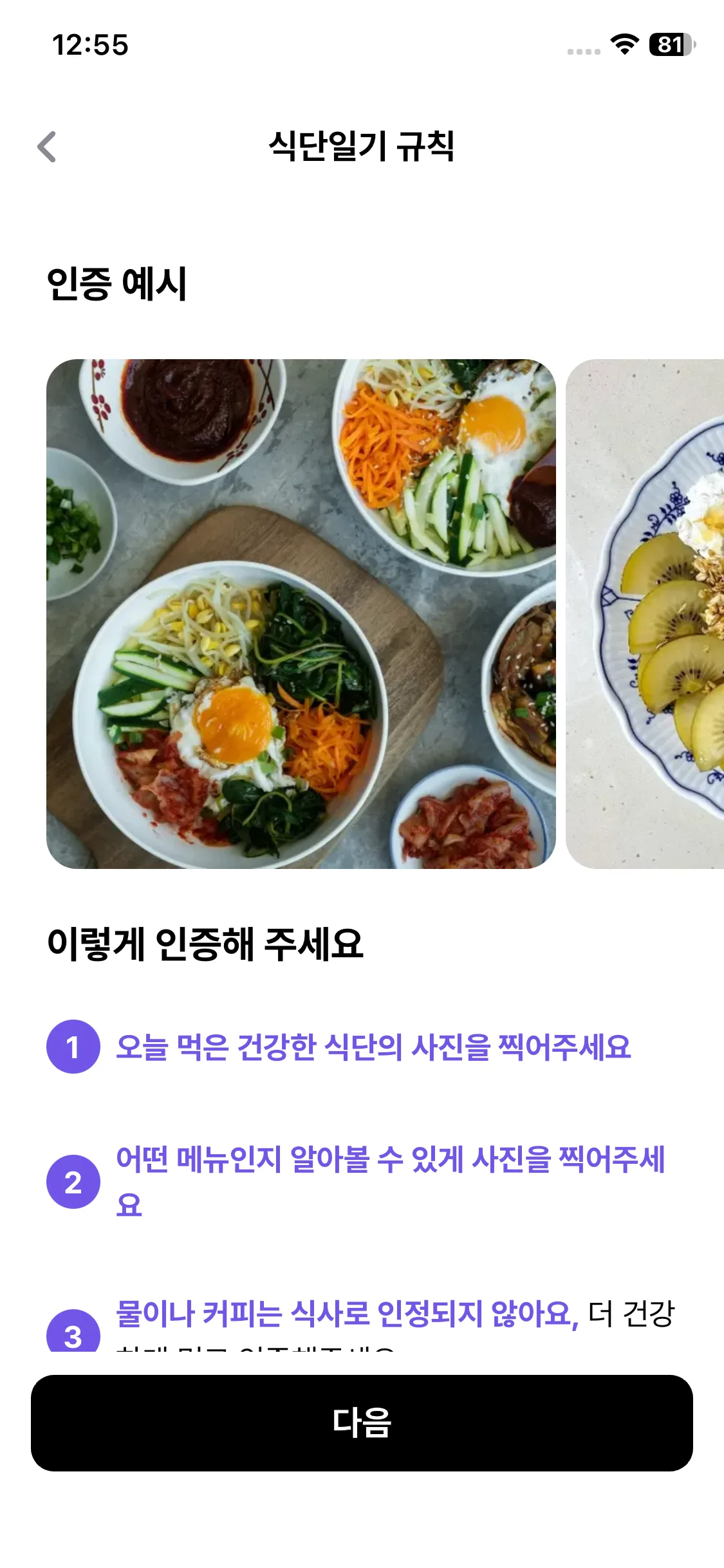Viewport: 724px width, 1568px height.
Task: Tap the back chevron arrow
Action: coord(47,147)
